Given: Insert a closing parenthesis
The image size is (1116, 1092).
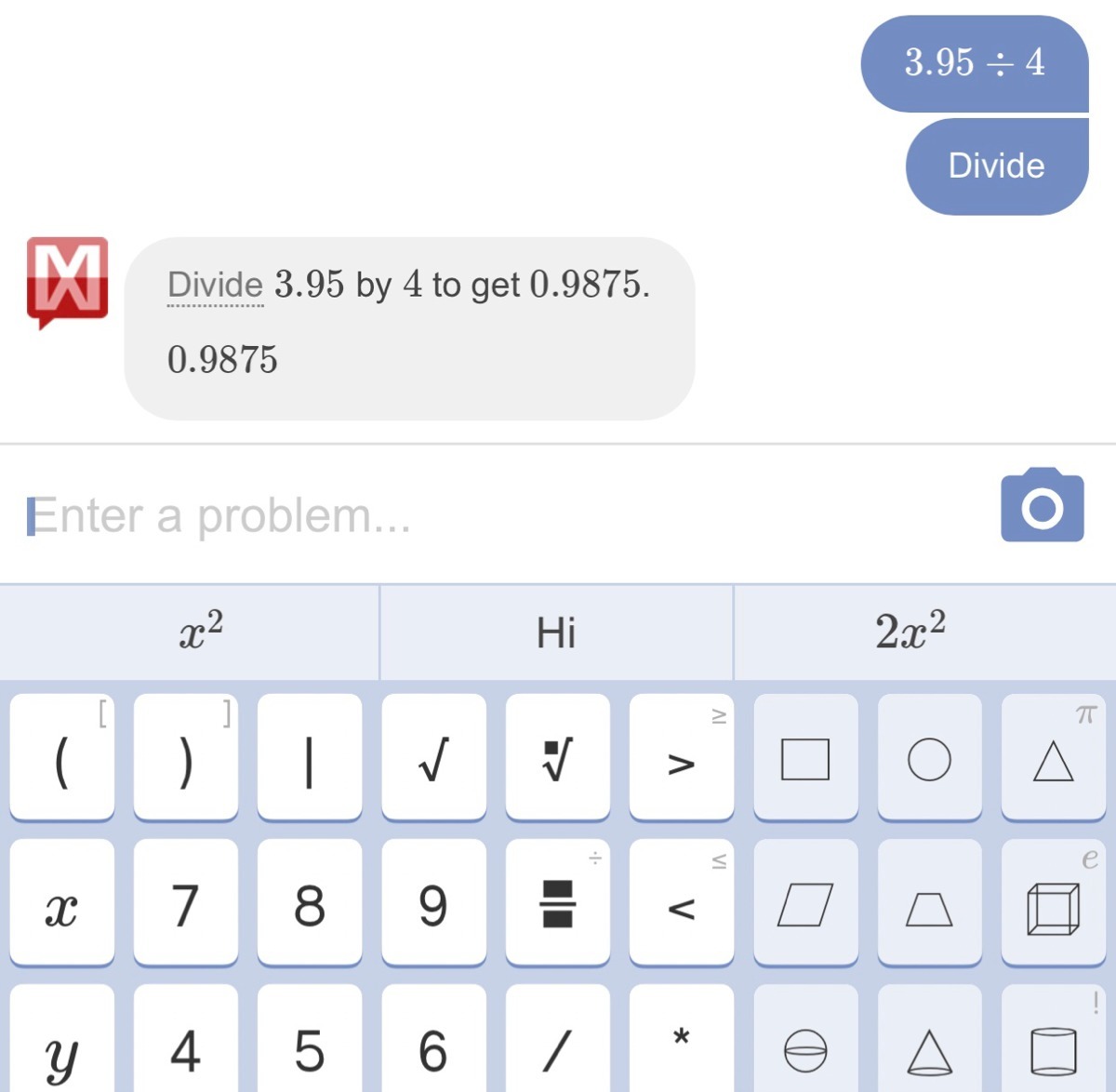Looking at the screenshot, I should coord(186,757).
